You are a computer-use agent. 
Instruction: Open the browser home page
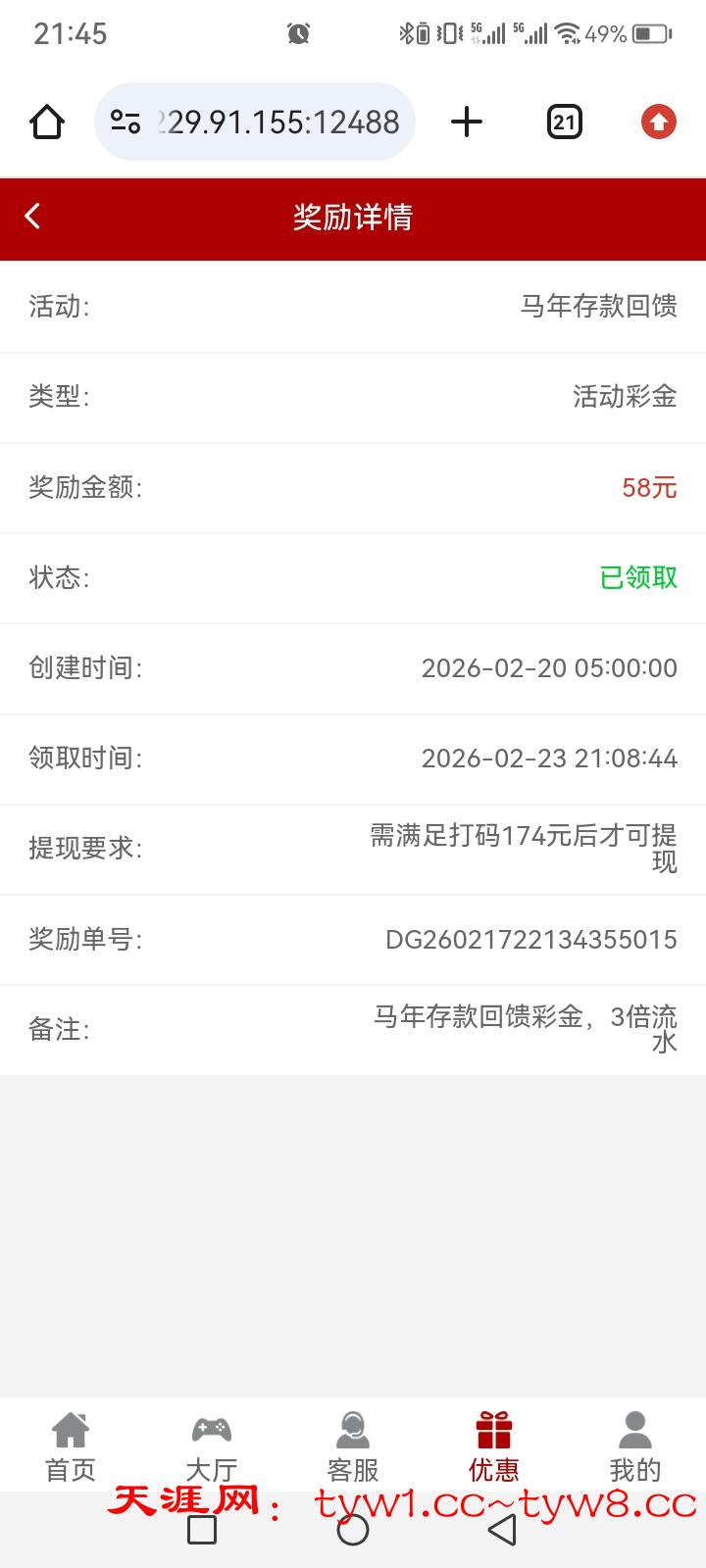46,122
